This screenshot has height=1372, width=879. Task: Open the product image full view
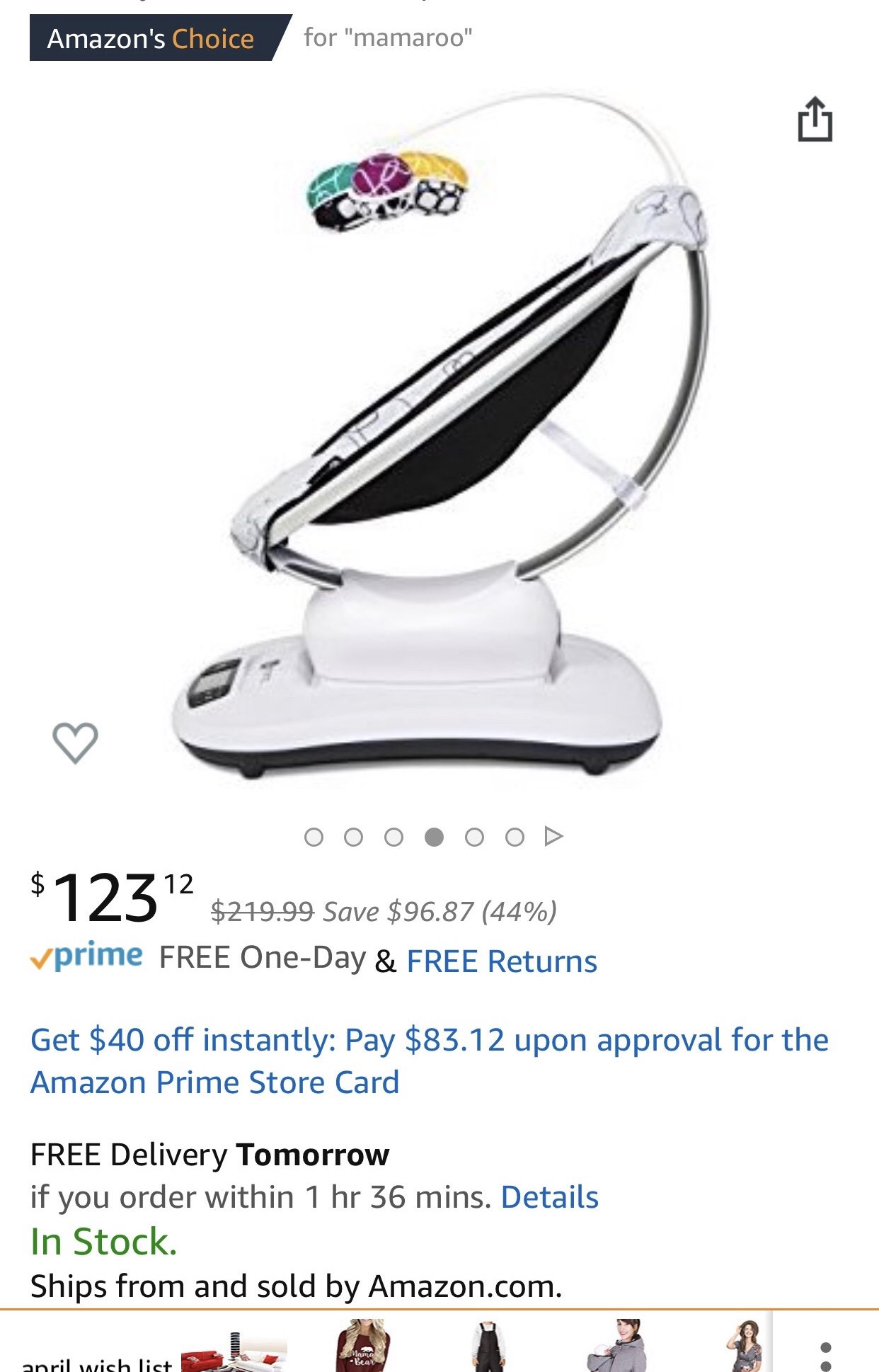click(x=439, y=439)
